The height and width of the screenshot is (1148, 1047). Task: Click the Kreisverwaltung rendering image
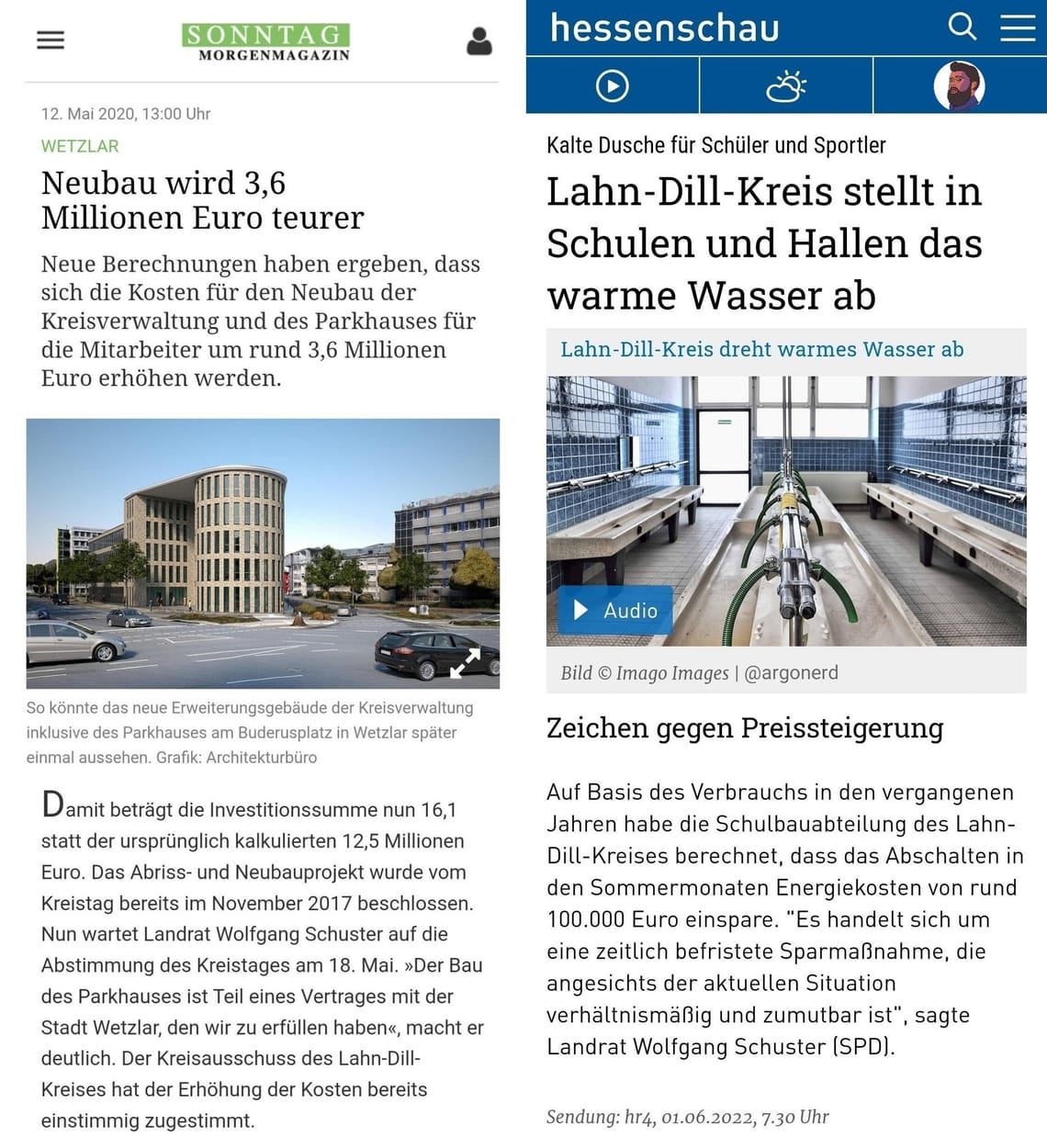pyautogui.click(x=262, y=551)
